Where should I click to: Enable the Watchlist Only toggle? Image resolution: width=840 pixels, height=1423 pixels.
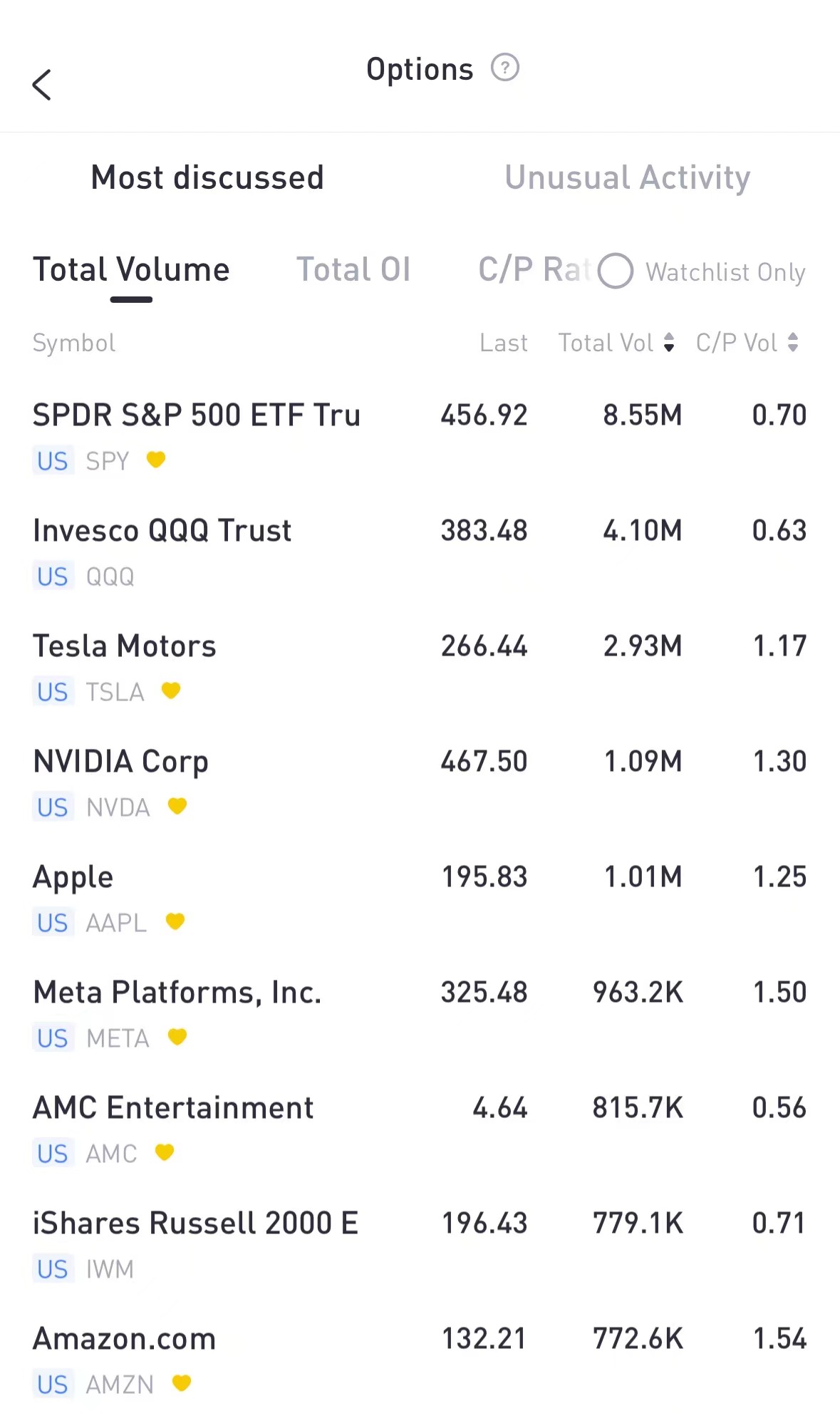[615, 271]
